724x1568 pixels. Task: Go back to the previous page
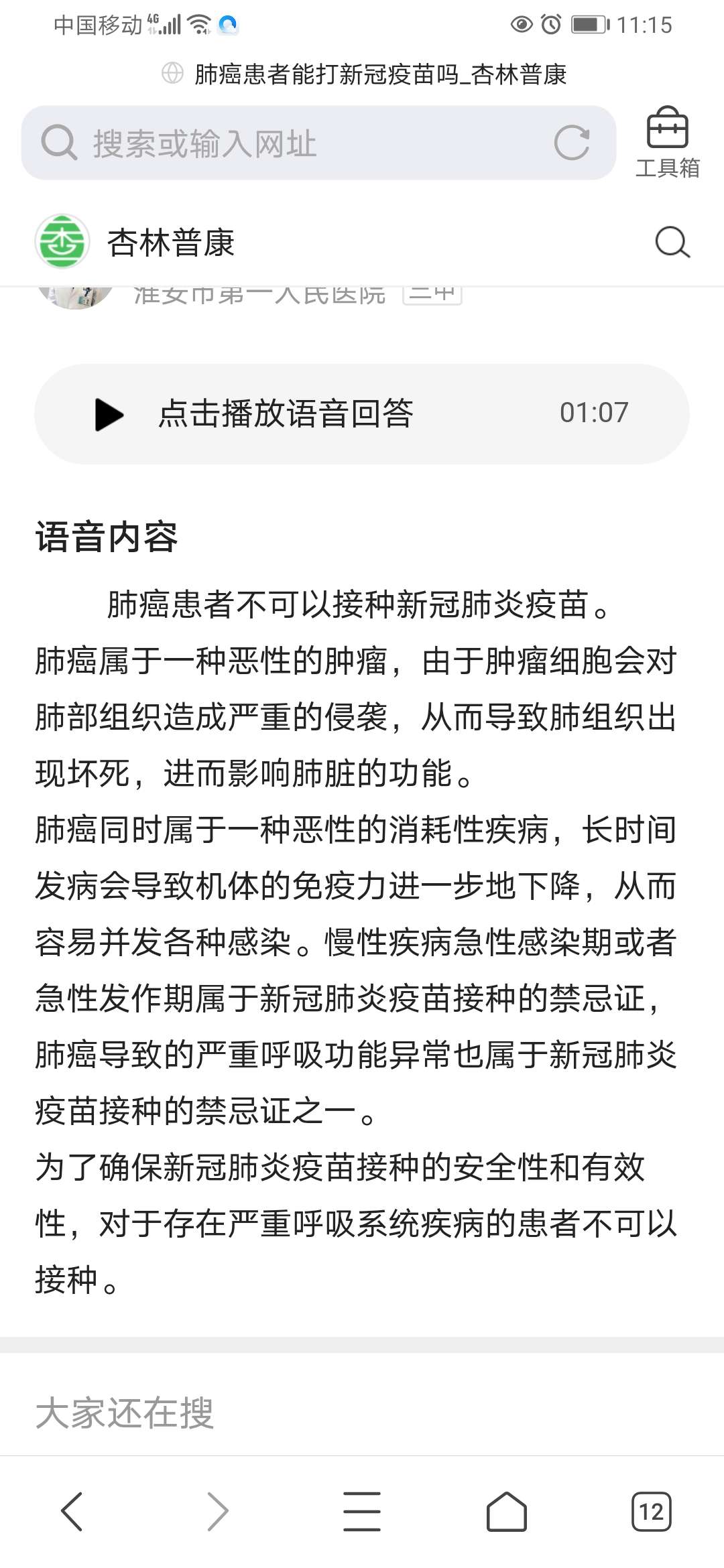[72, 1512]
